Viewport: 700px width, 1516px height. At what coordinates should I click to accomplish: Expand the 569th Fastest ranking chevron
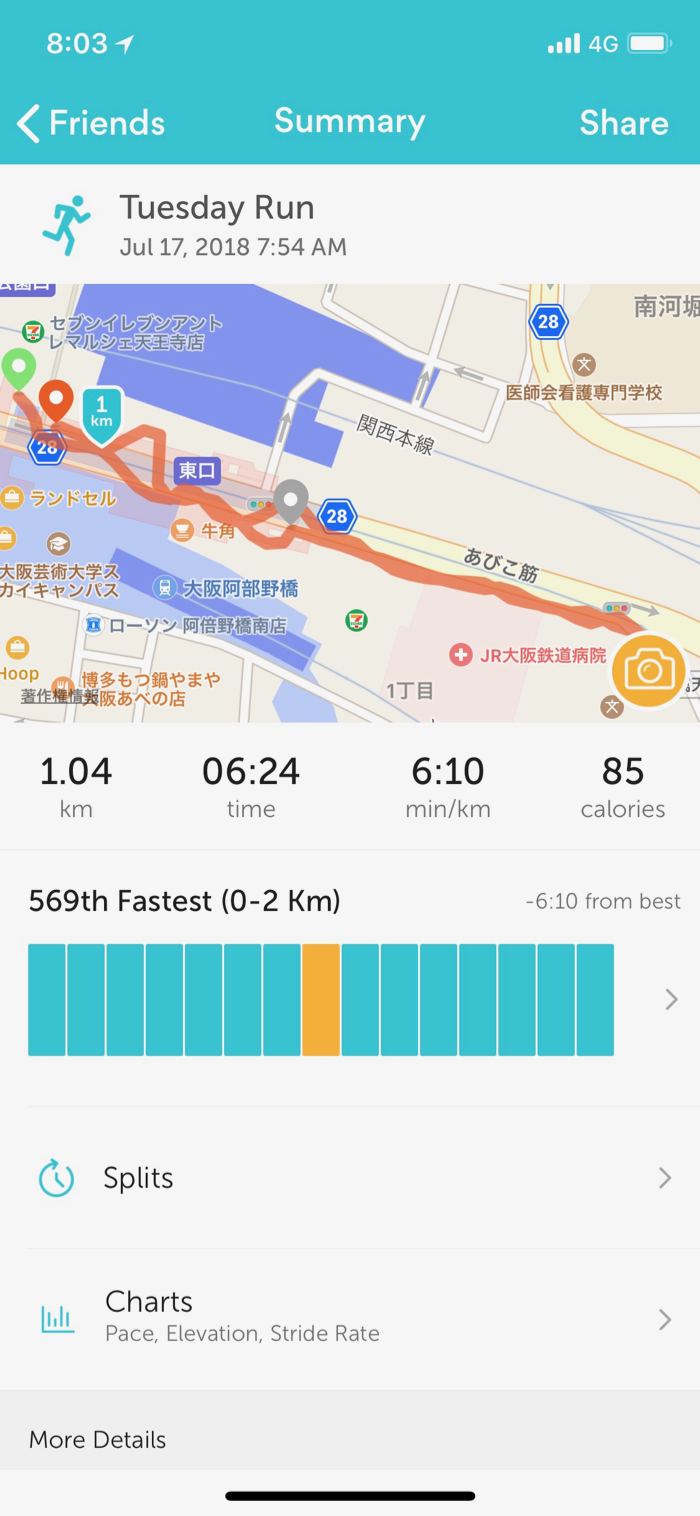pos(671,999)
